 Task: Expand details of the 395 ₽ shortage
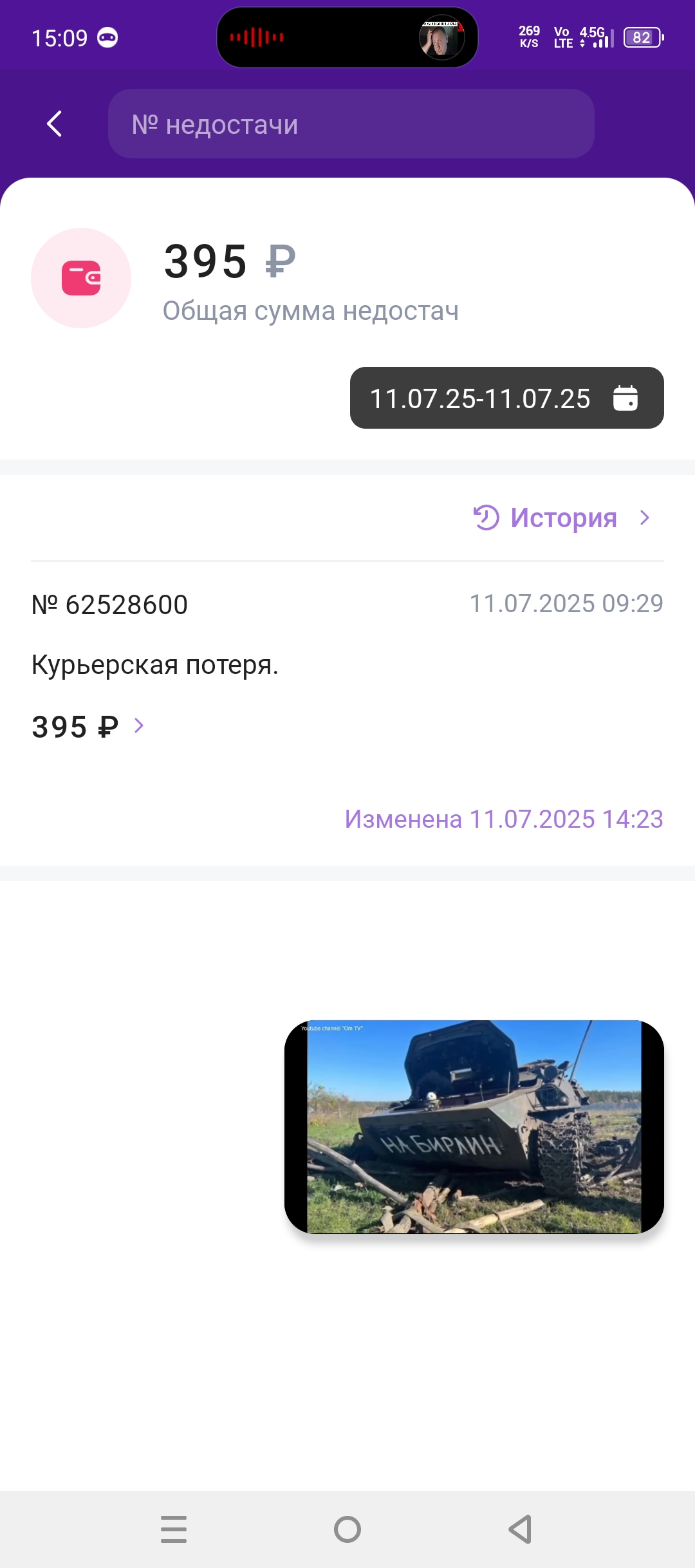coord(88,727)
